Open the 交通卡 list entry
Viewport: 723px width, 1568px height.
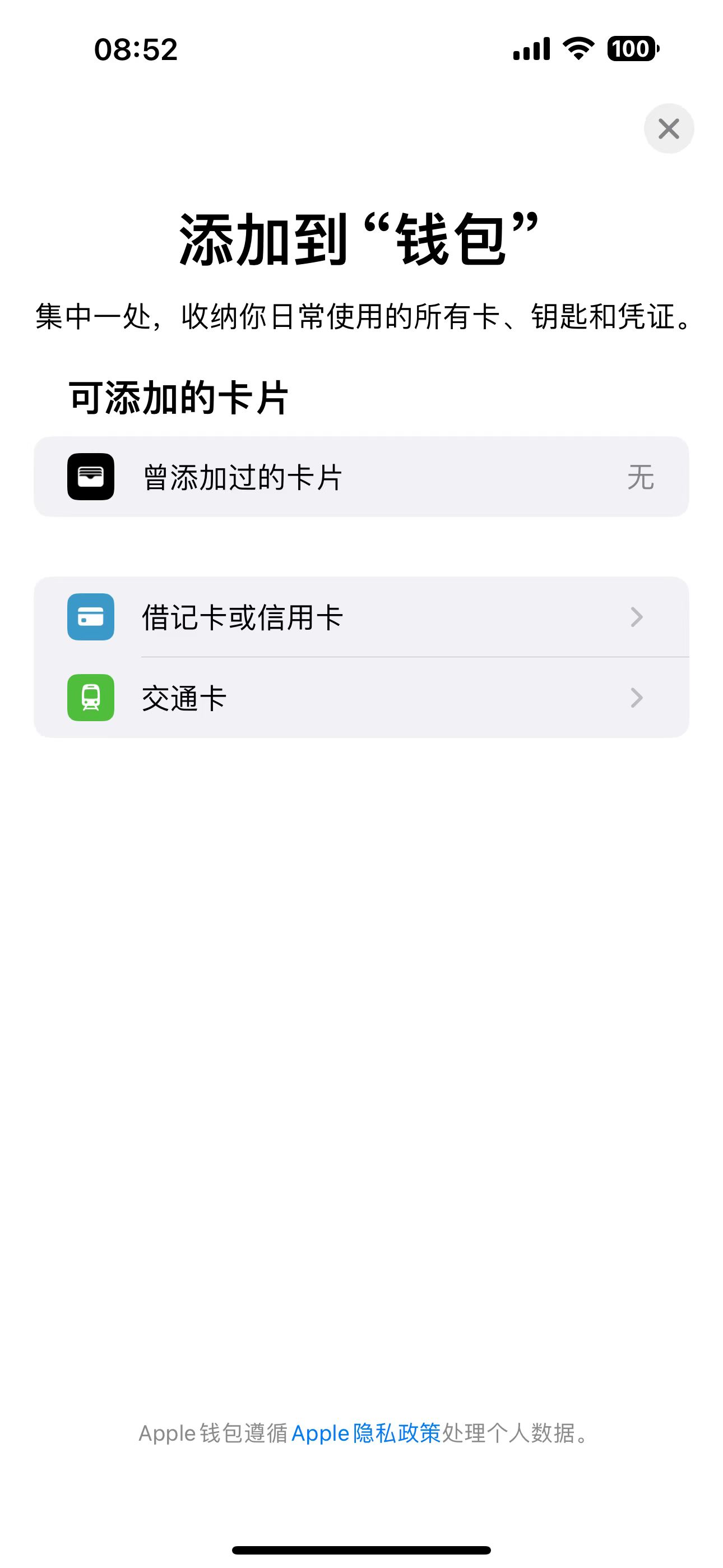pyautogui.click(x=361, y=699)
